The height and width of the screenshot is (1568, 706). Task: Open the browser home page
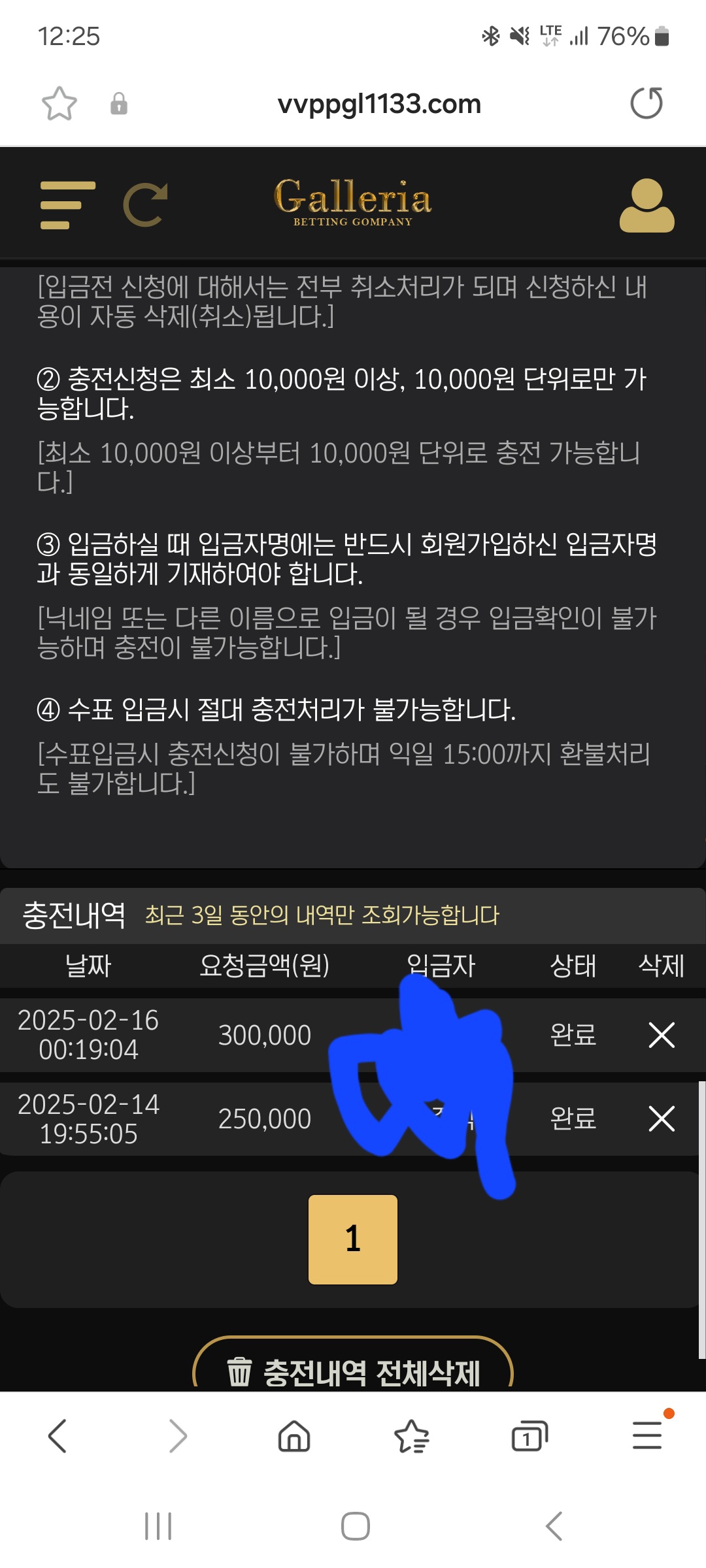[294, 1437]
